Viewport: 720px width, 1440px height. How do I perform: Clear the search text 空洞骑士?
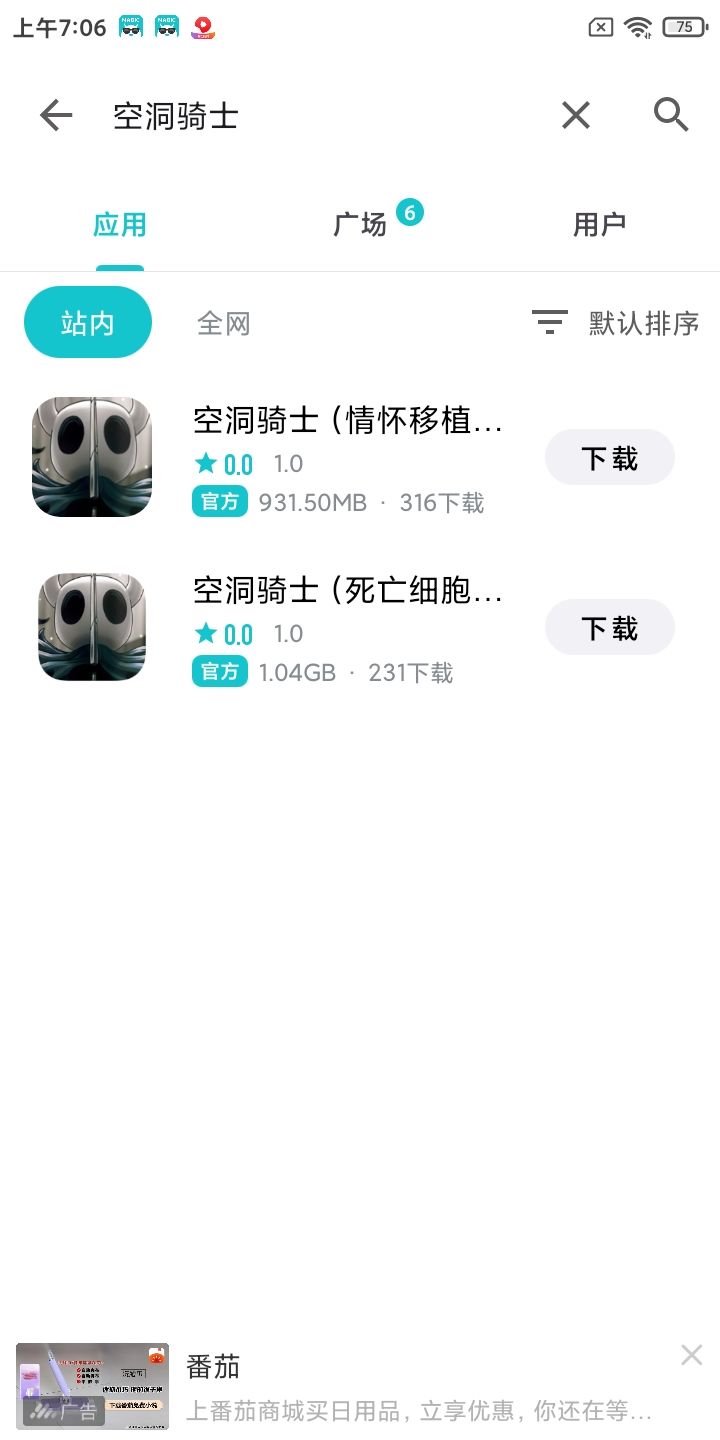point(576,116)
